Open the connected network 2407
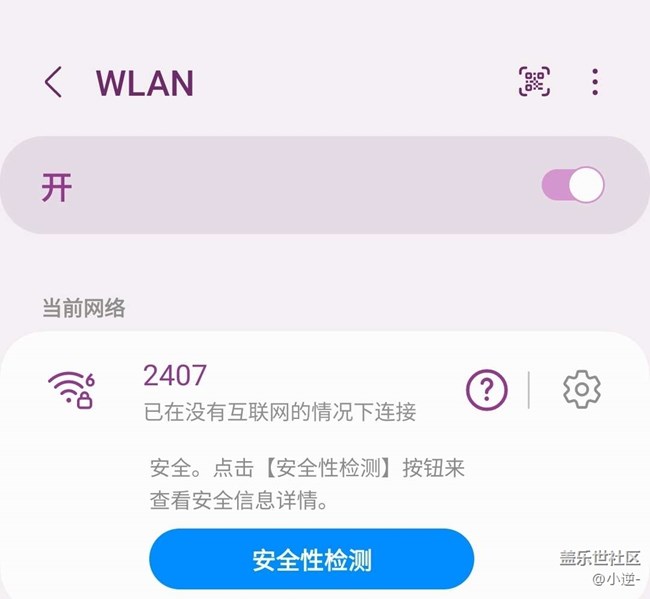This screenshot has height=599, width=650. click(x=278, y=390)
